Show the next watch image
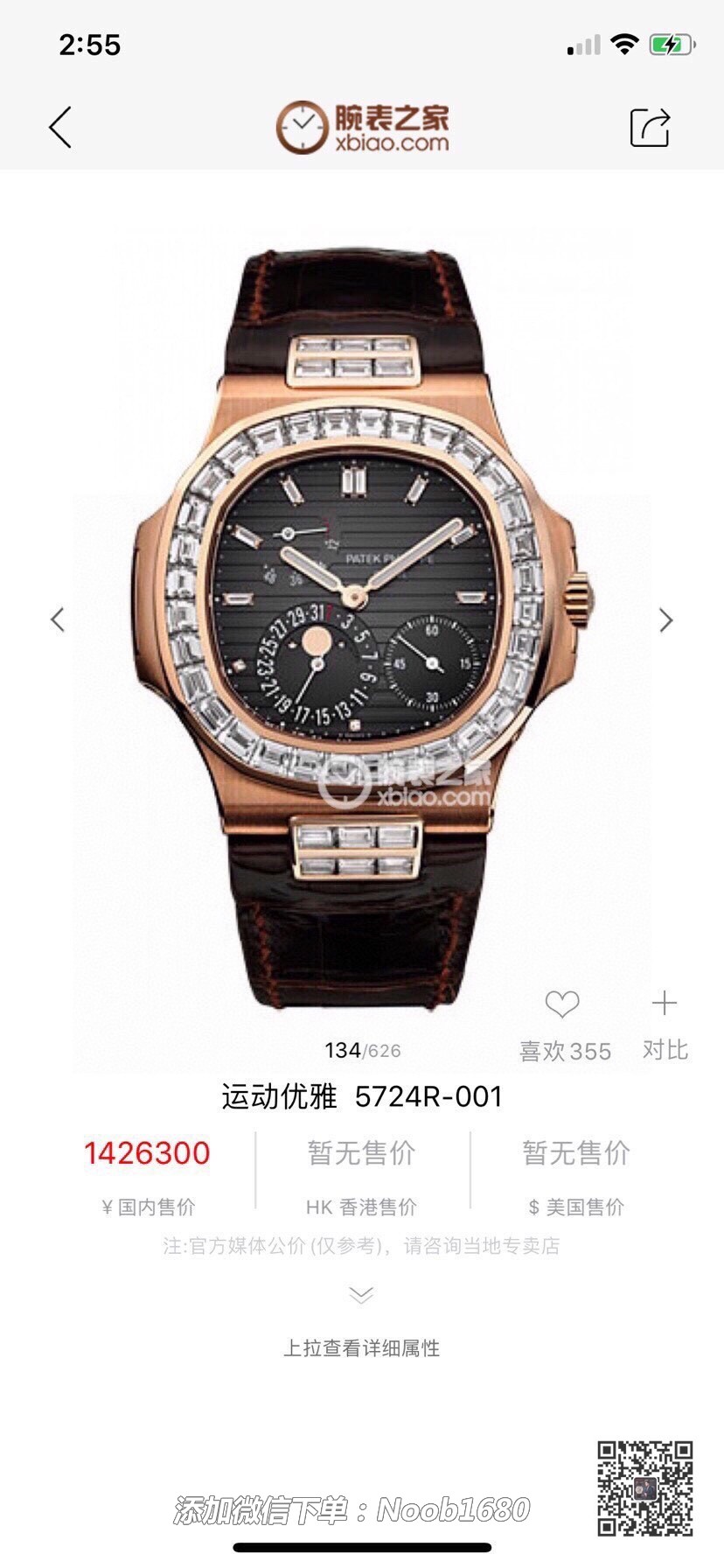Image resolution: width=724 pixels, height=1568 pixels. pyautogui.click(x=665, y=619)
